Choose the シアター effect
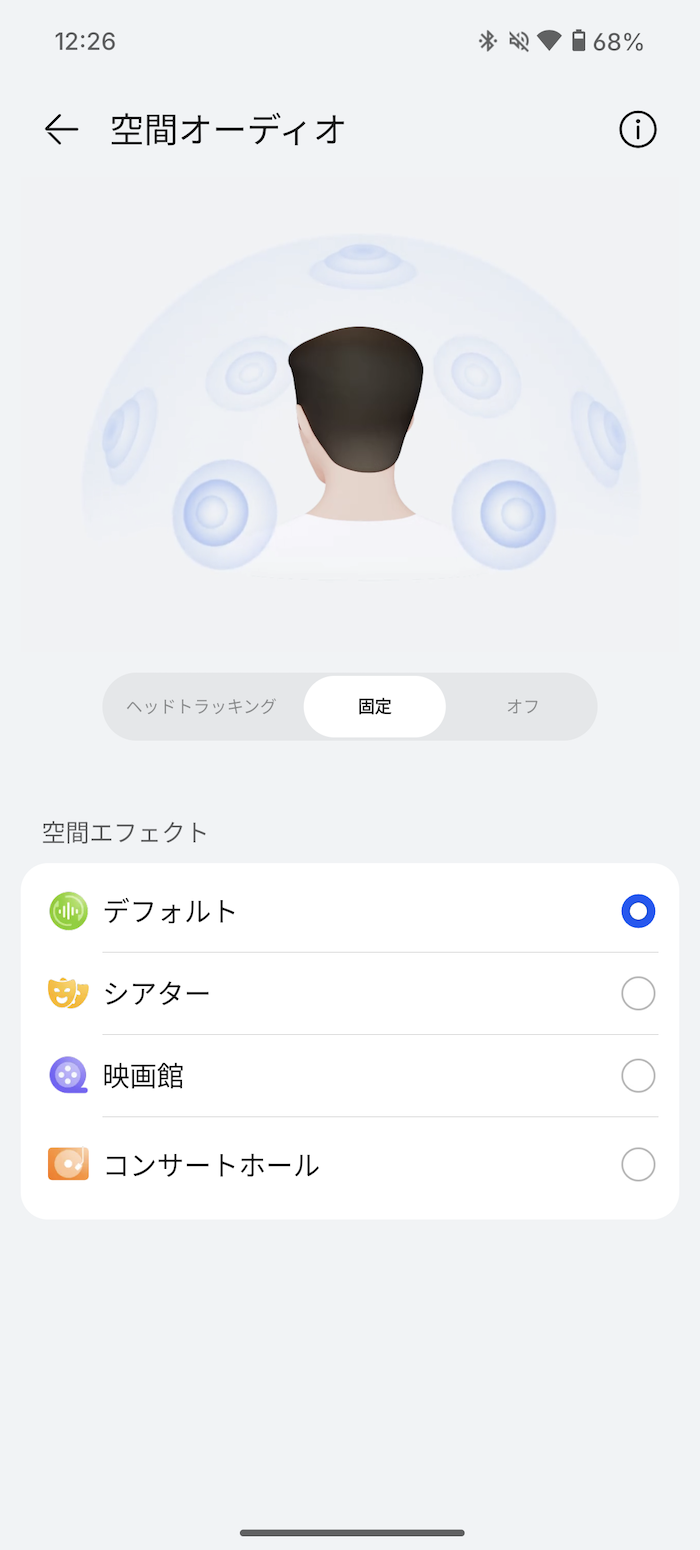This screenshot has height=1550, width=700. (x=638, y=994)
